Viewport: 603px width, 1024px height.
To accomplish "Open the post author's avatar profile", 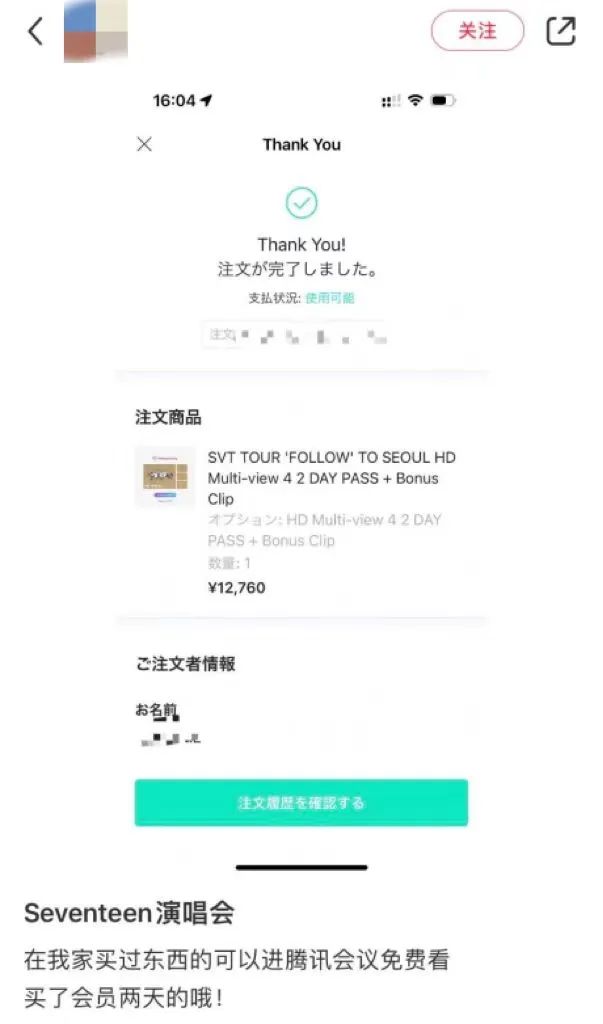I will [x=96, y=31].
